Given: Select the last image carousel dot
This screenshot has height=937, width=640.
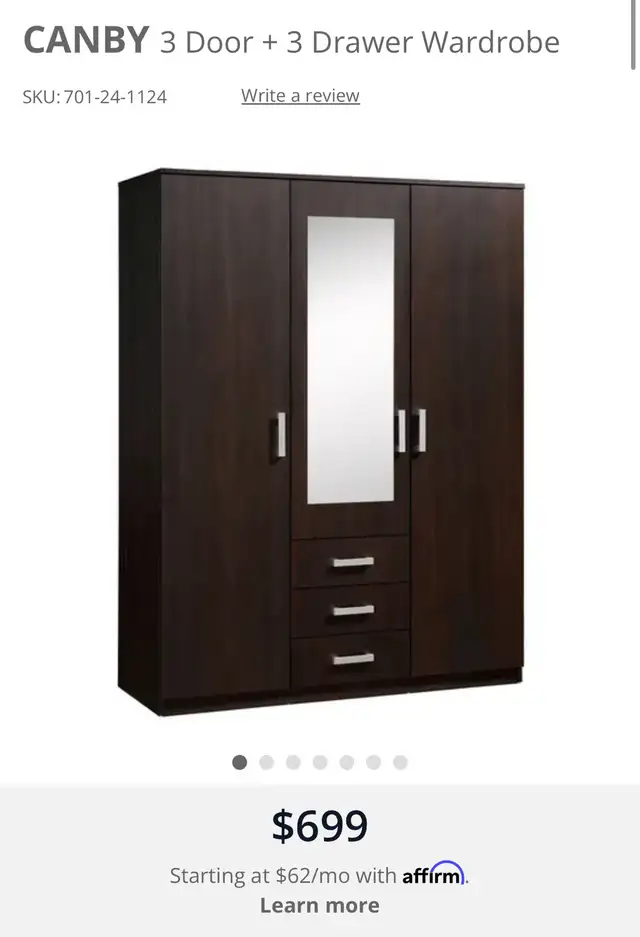Looking at the screenshot, I should (400, 762).
